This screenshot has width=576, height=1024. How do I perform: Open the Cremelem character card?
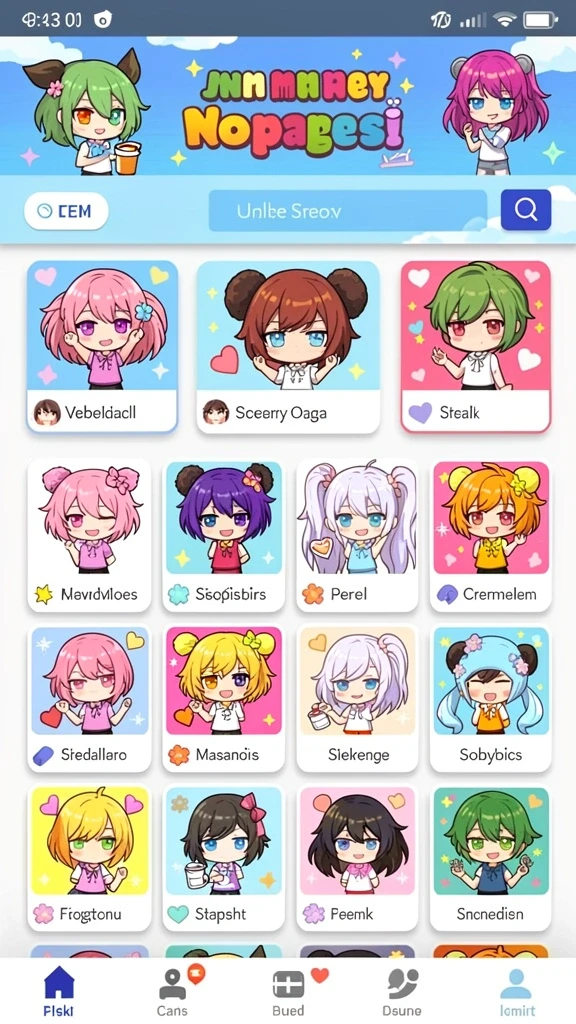(491, 535)
